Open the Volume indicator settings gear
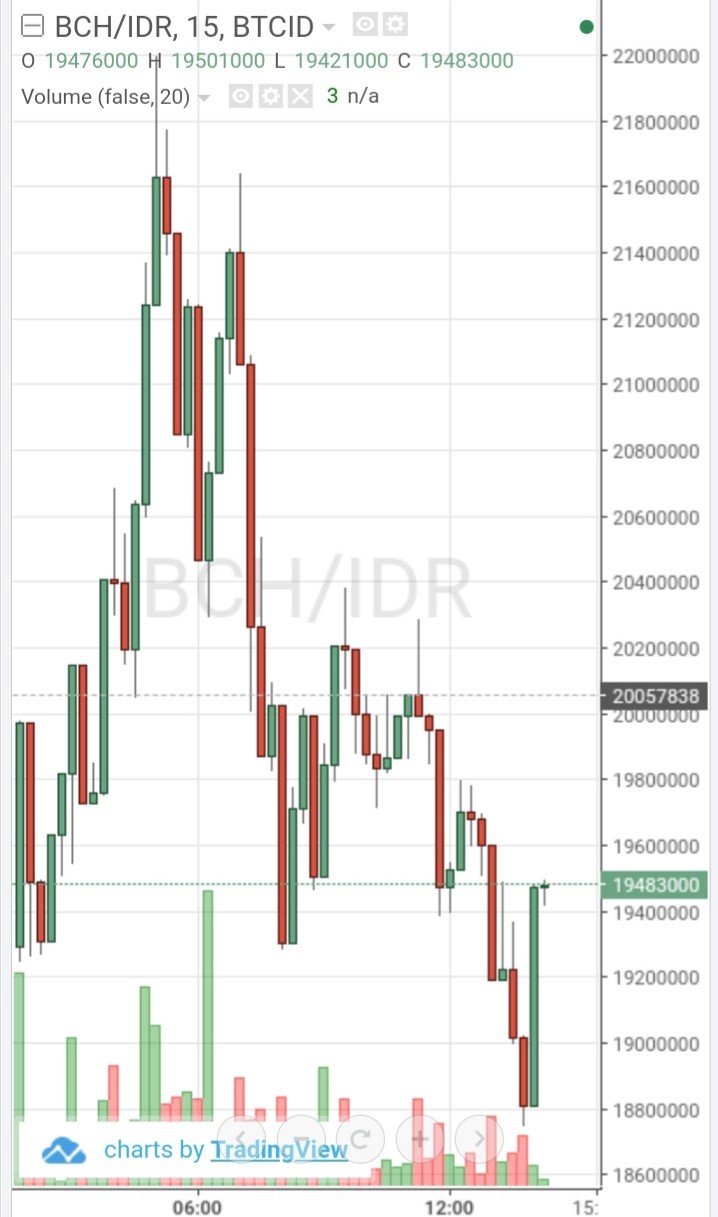The image size is (718, 1217). click(x=270, y=96)
